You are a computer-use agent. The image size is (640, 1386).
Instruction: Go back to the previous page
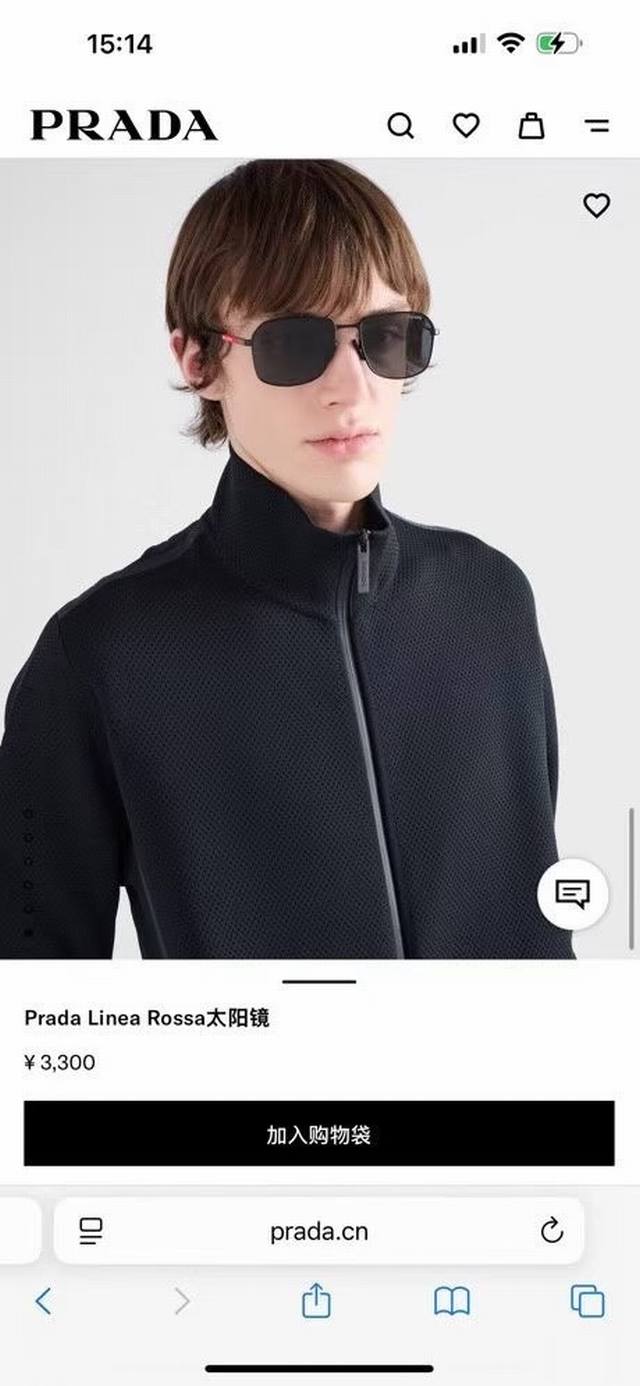[43, 1301]
